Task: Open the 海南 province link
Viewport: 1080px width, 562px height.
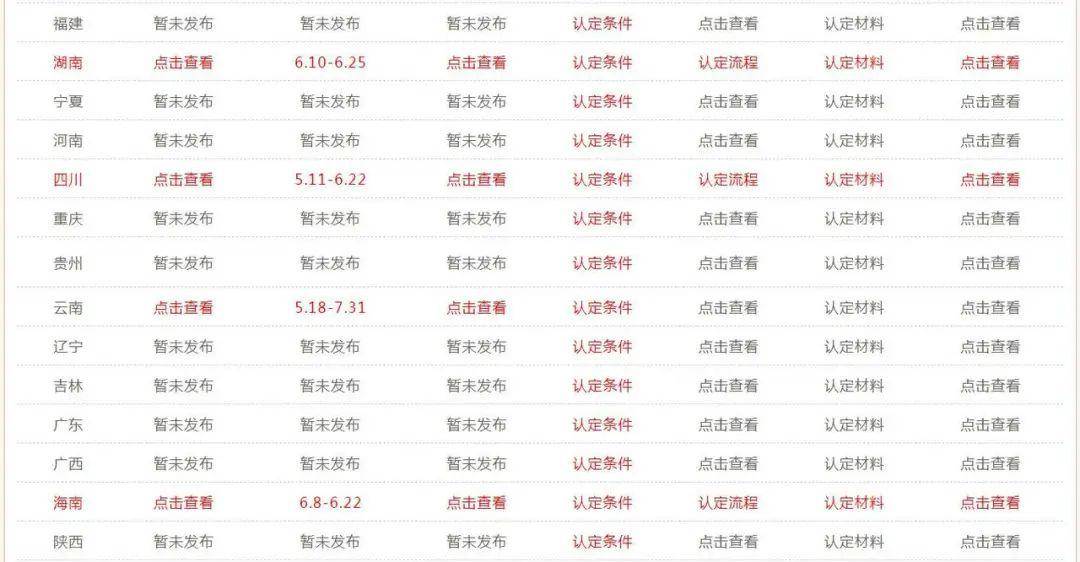Action: click(68, 502)
